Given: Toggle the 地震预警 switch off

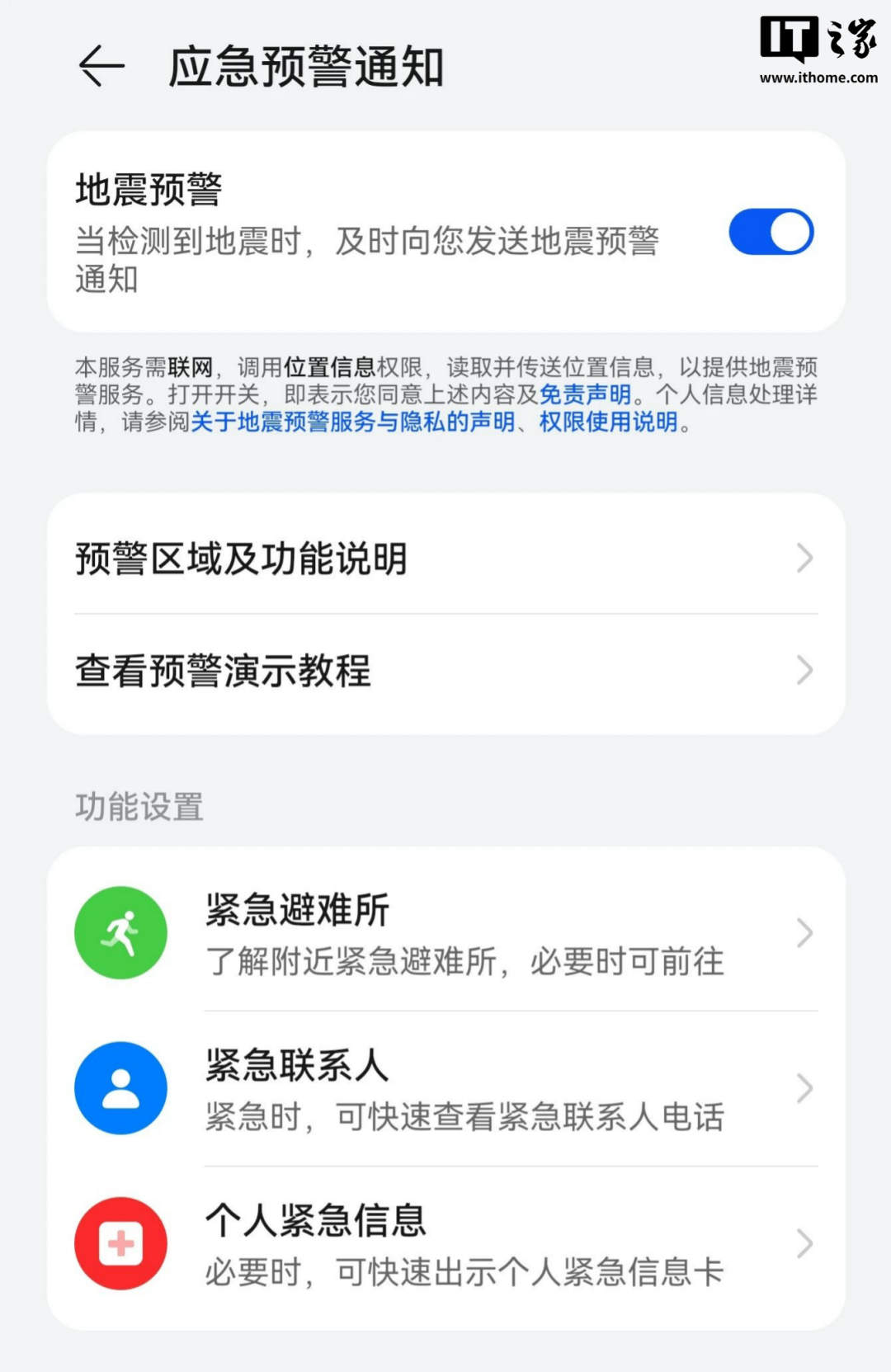Looking at the screenshot, I should tap(771, 232).
